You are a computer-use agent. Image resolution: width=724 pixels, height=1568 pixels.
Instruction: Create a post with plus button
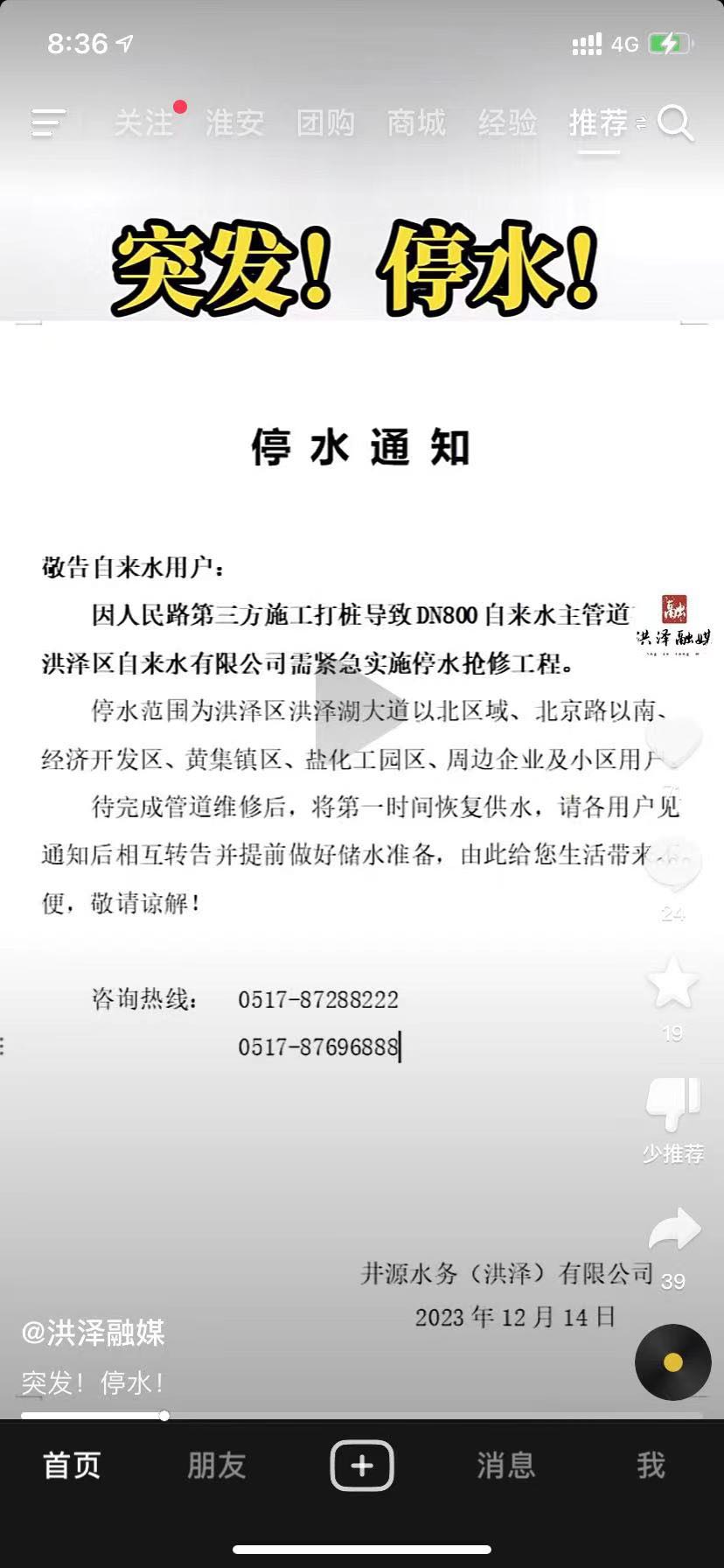pos(362,1465)
